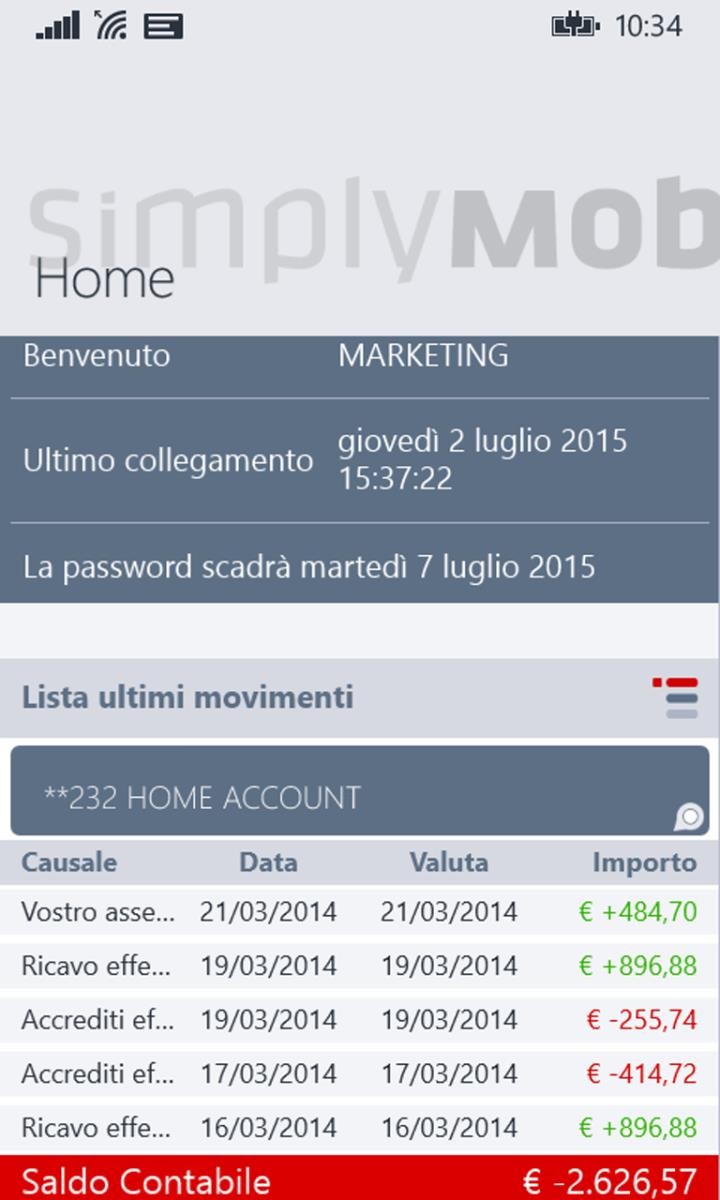The height and width of the screenshot is (1200, 720).
Task: Open the Accrediti ef... transaction of -255,74
Action: [x=360, y=1020]
